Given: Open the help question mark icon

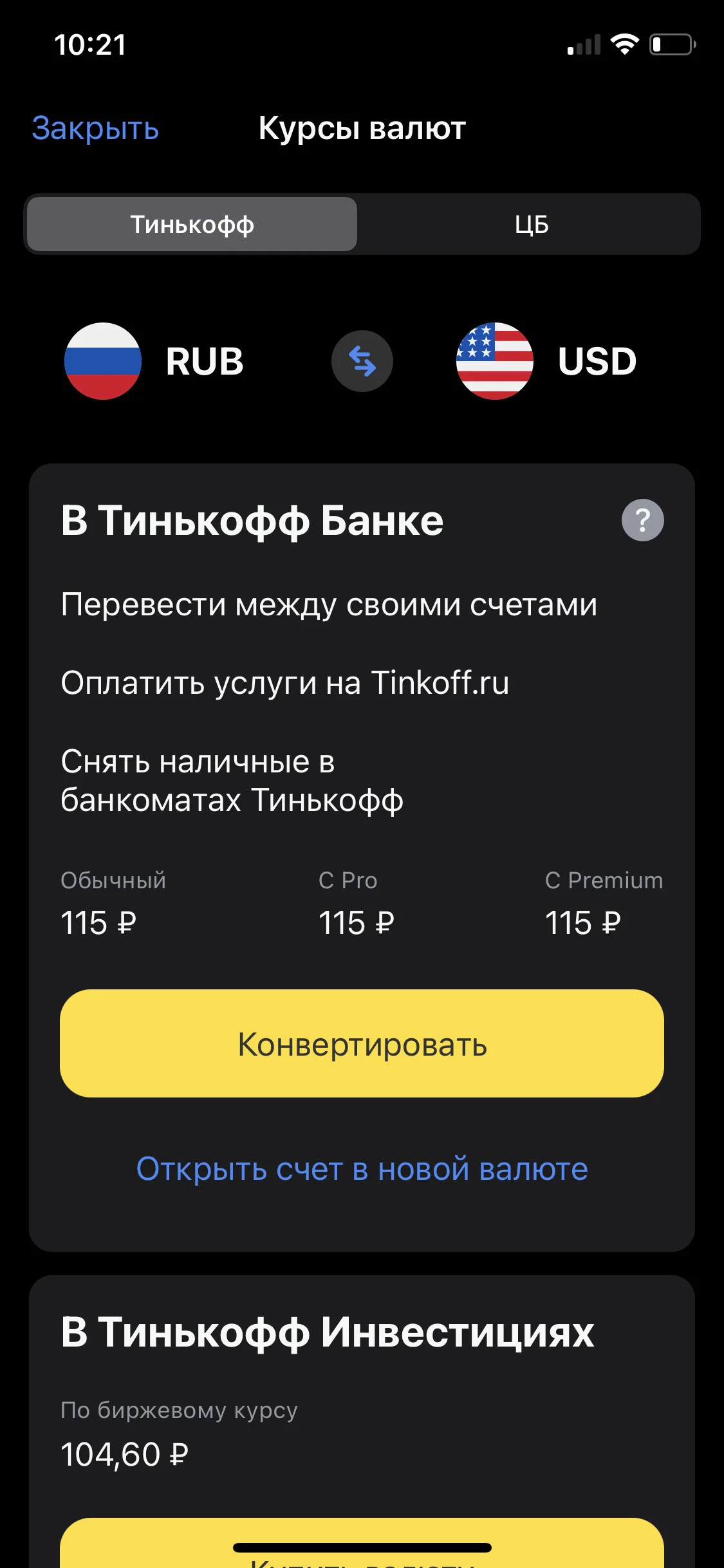Looking at the screenshot, I should 642,520.
